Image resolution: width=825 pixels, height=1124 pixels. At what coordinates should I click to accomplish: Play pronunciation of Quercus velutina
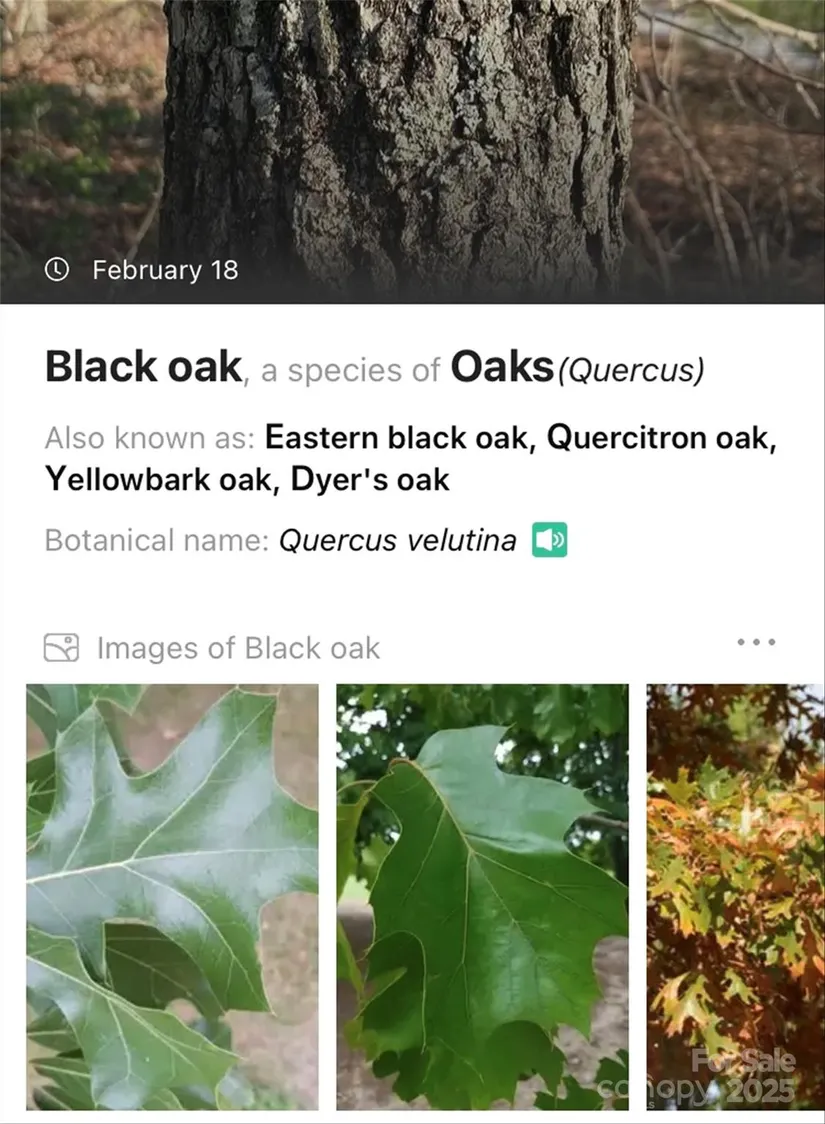click(x=549, y=541)
